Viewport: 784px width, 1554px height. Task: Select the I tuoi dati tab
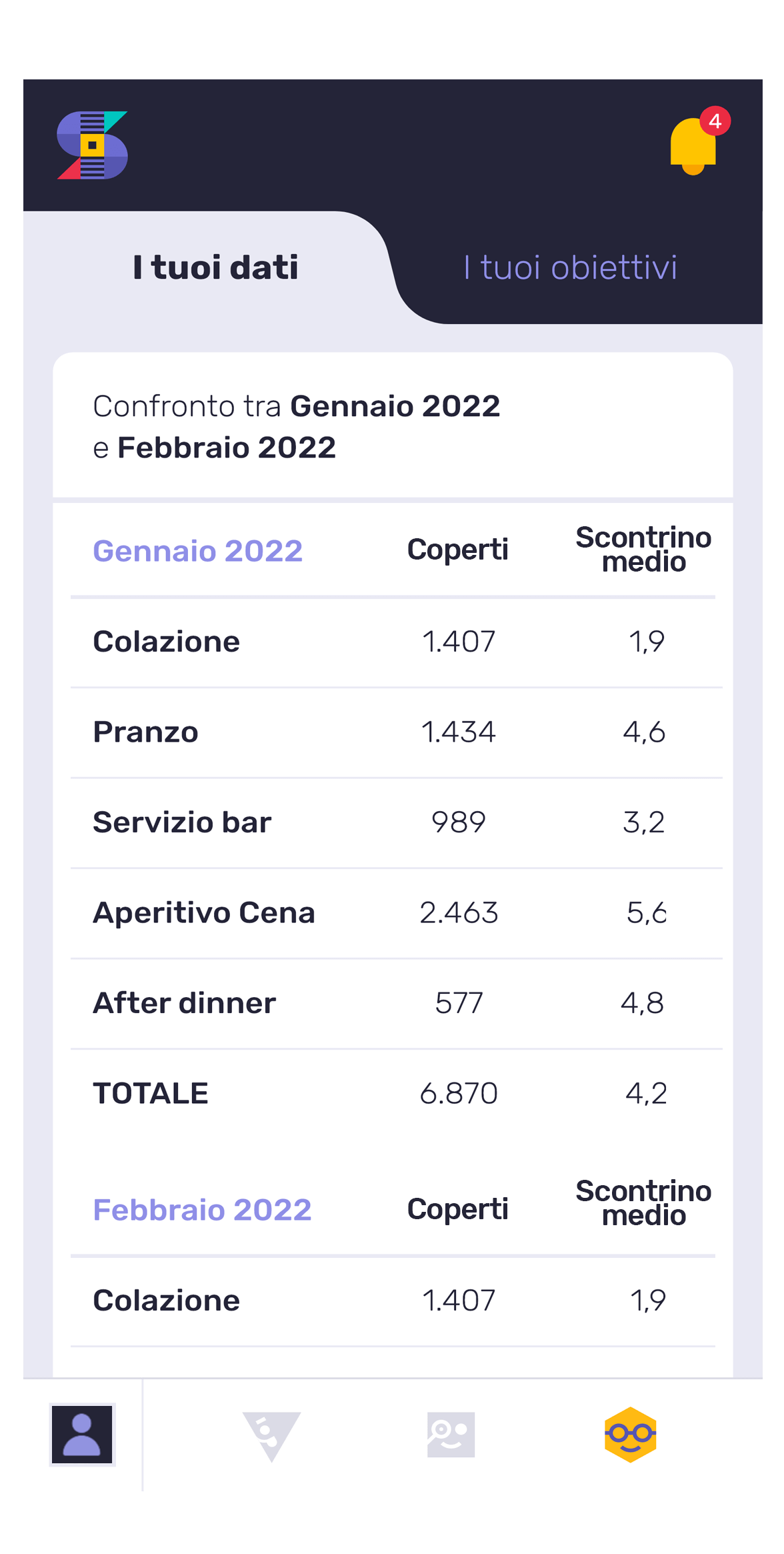coord(216,267)
